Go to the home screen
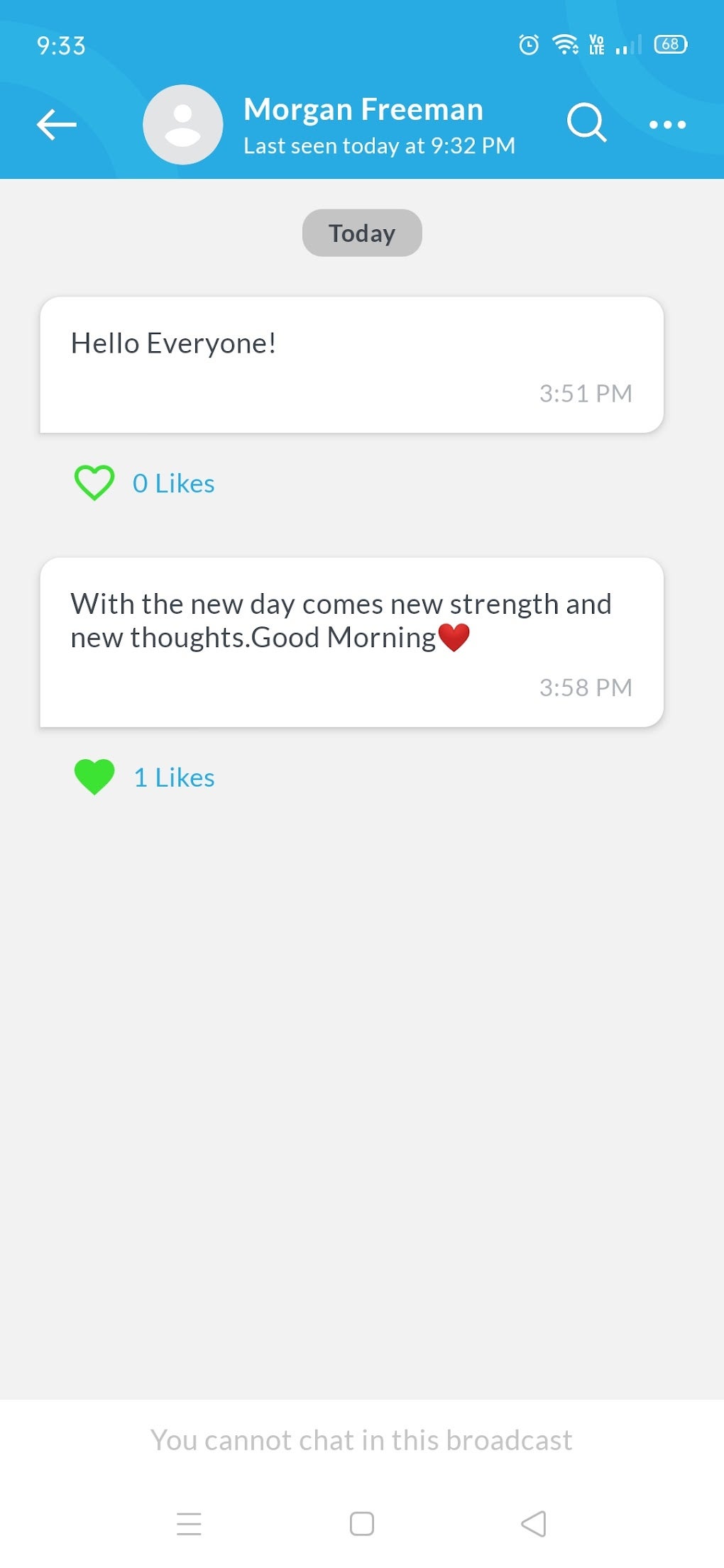 point(362,1523)
